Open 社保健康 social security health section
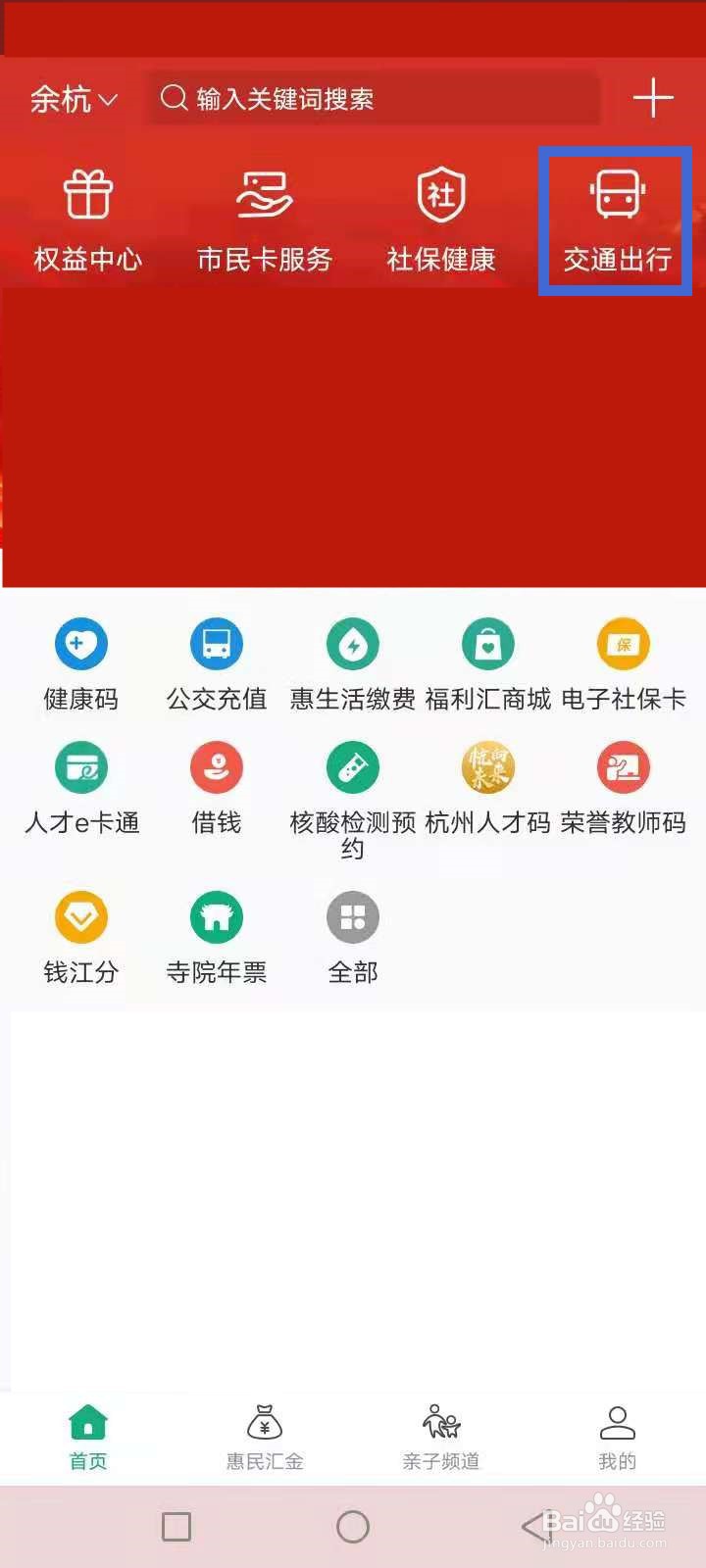This screenshot has height=1568, width=706. [x=440, y=218]
